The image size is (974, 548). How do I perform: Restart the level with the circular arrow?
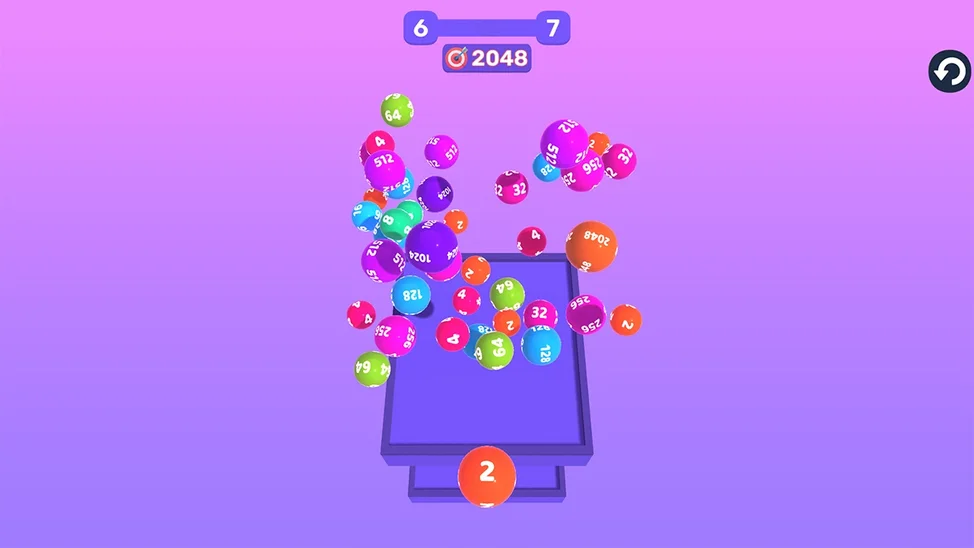coord(949,72)
